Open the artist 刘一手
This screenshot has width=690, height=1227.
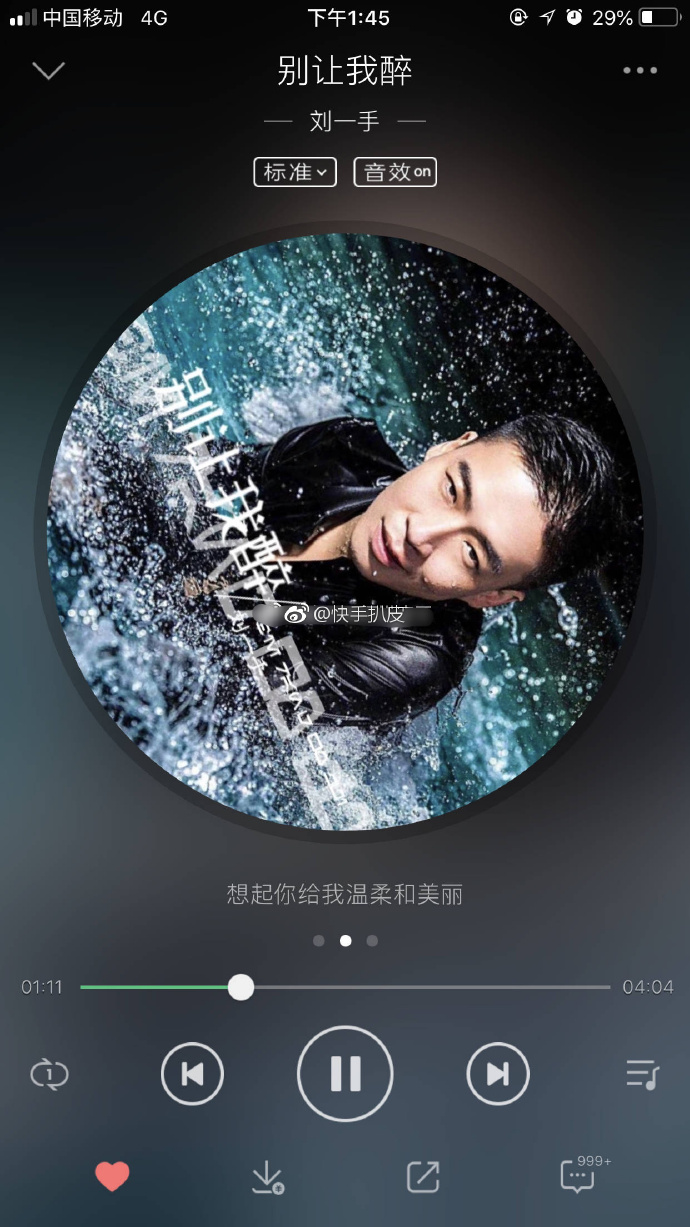coord(345,122)
